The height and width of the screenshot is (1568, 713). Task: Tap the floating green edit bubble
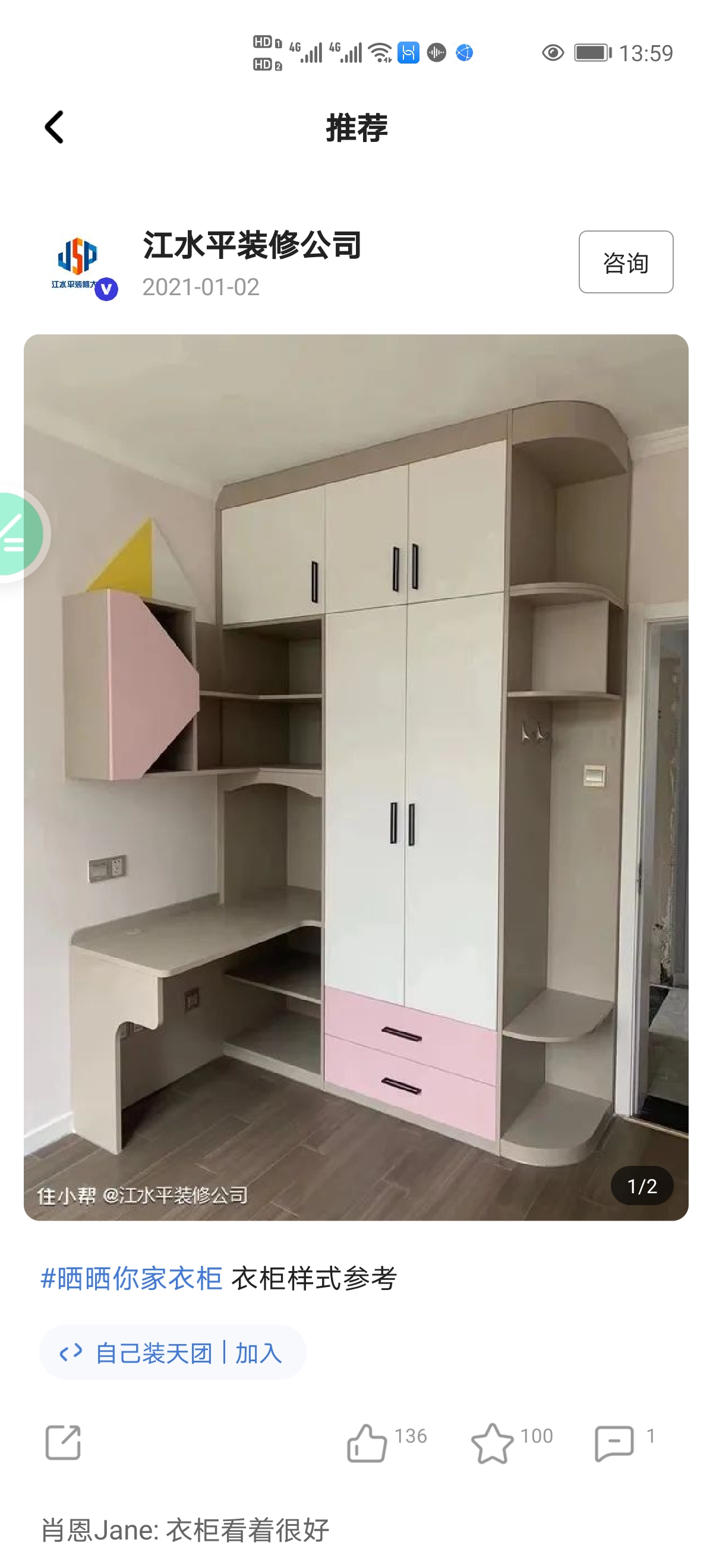[x=17, y=535]
